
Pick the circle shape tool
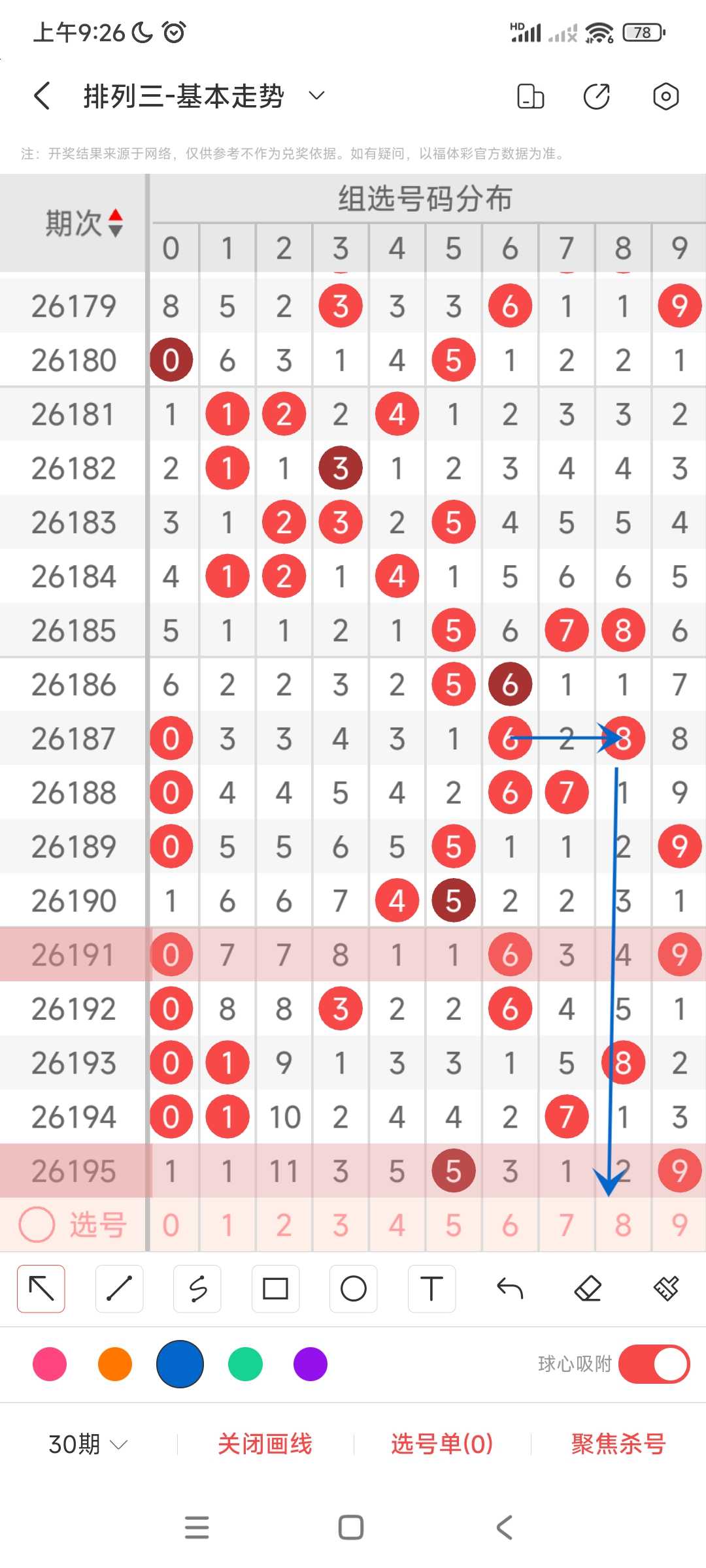353,1289
